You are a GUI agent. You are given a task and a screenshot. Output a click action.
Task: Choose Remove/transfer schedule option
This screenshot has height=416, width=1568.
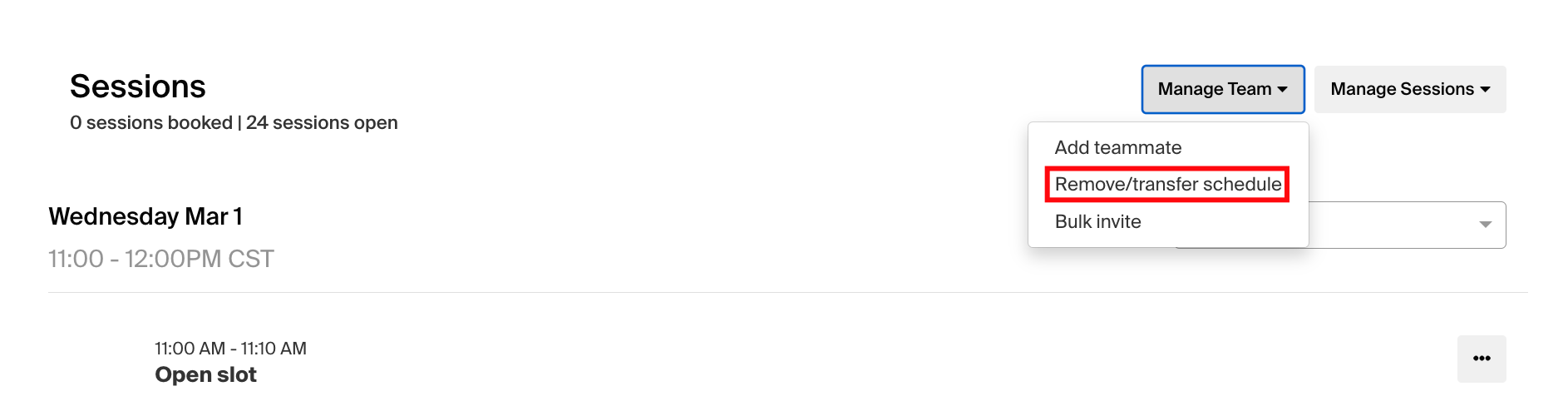(x=1167, y=184)
